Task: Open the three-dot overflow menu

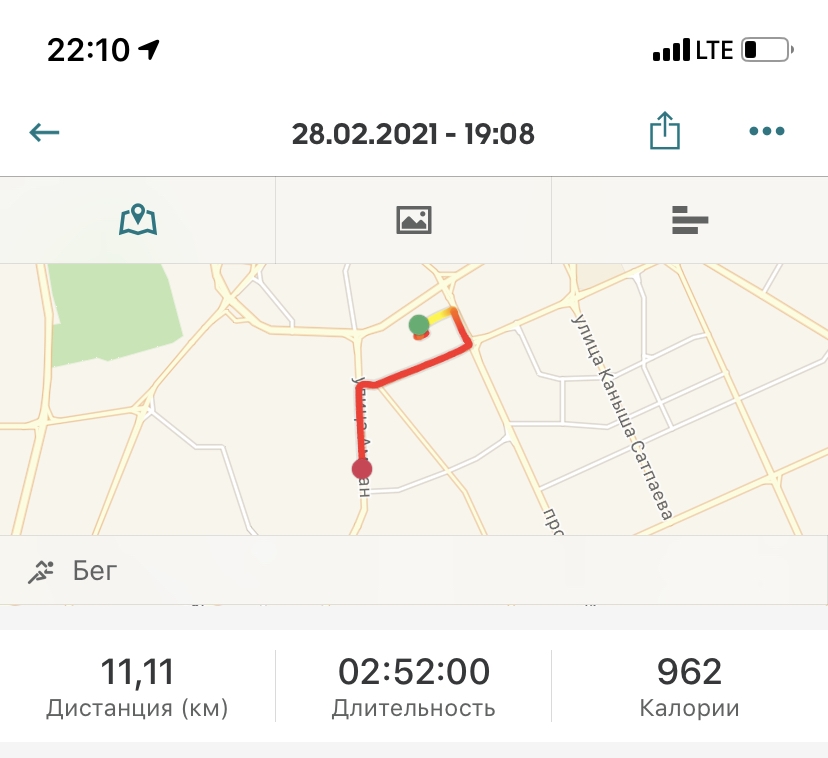Action: (766, 131)
